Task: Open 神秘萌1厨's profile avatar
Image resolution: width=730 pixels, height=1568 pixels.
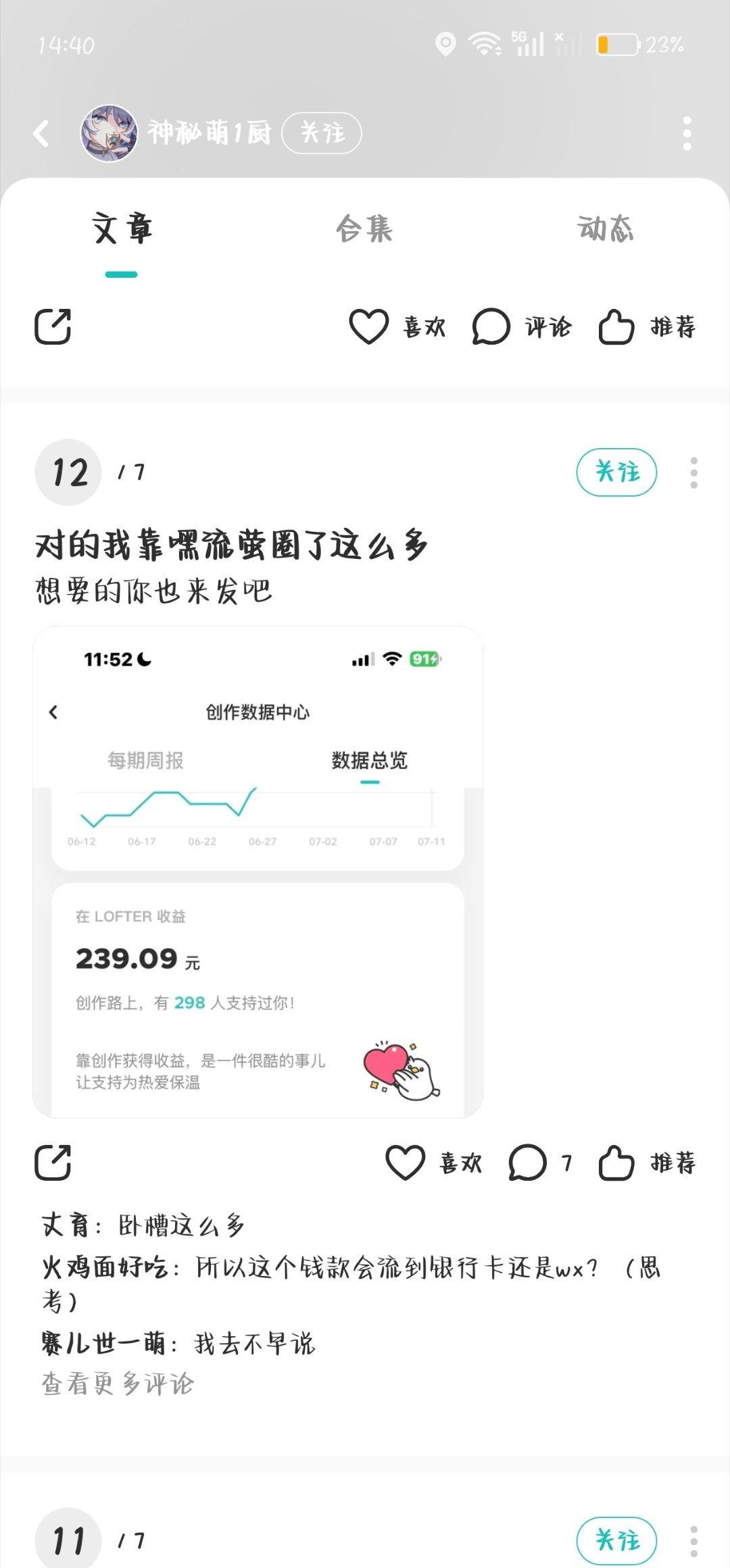Action: pyautogui.click(x=108, y=133)
